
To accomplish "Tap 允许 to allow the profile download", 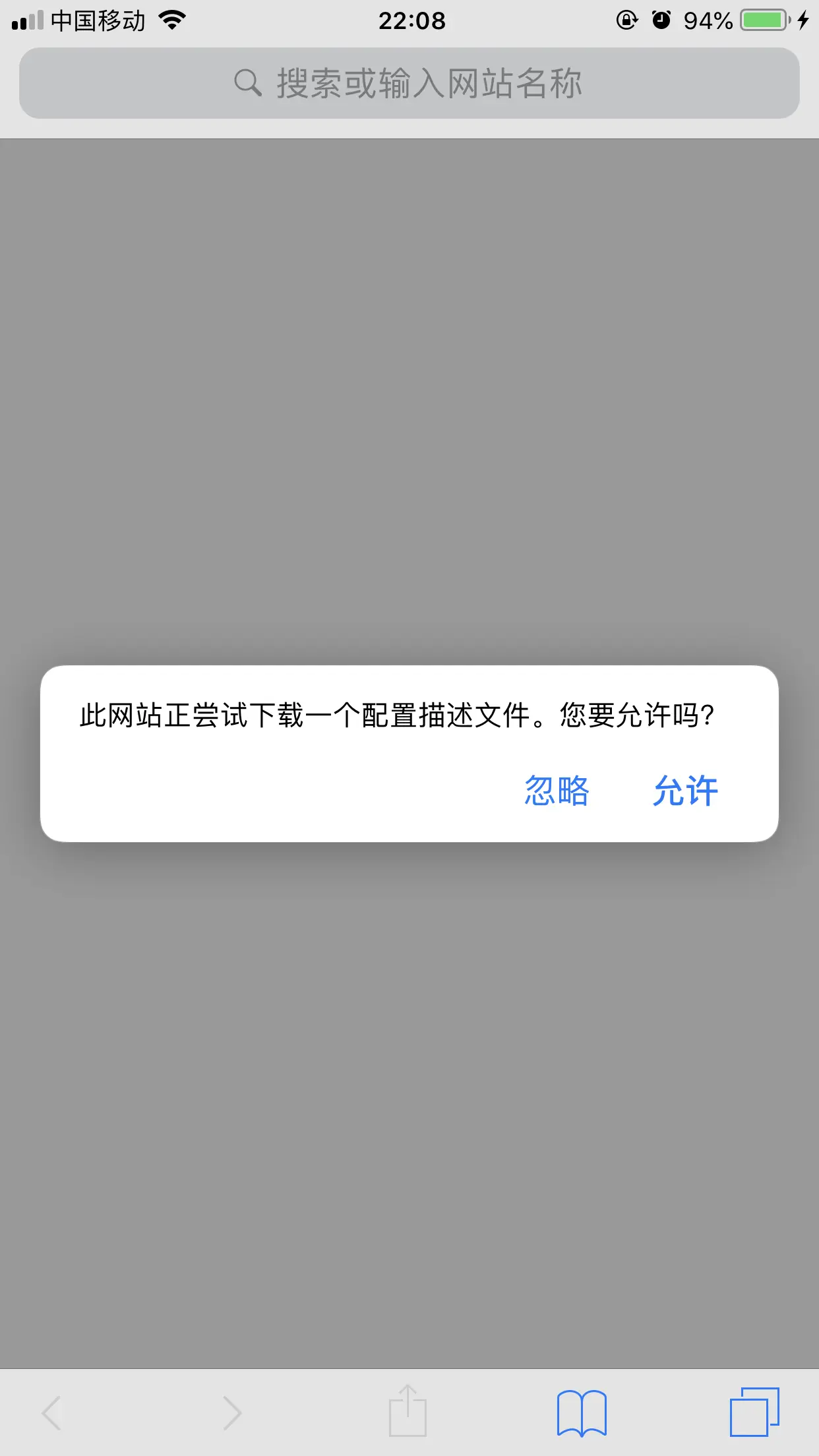I will pyautogui.click(x=685, y=791).
